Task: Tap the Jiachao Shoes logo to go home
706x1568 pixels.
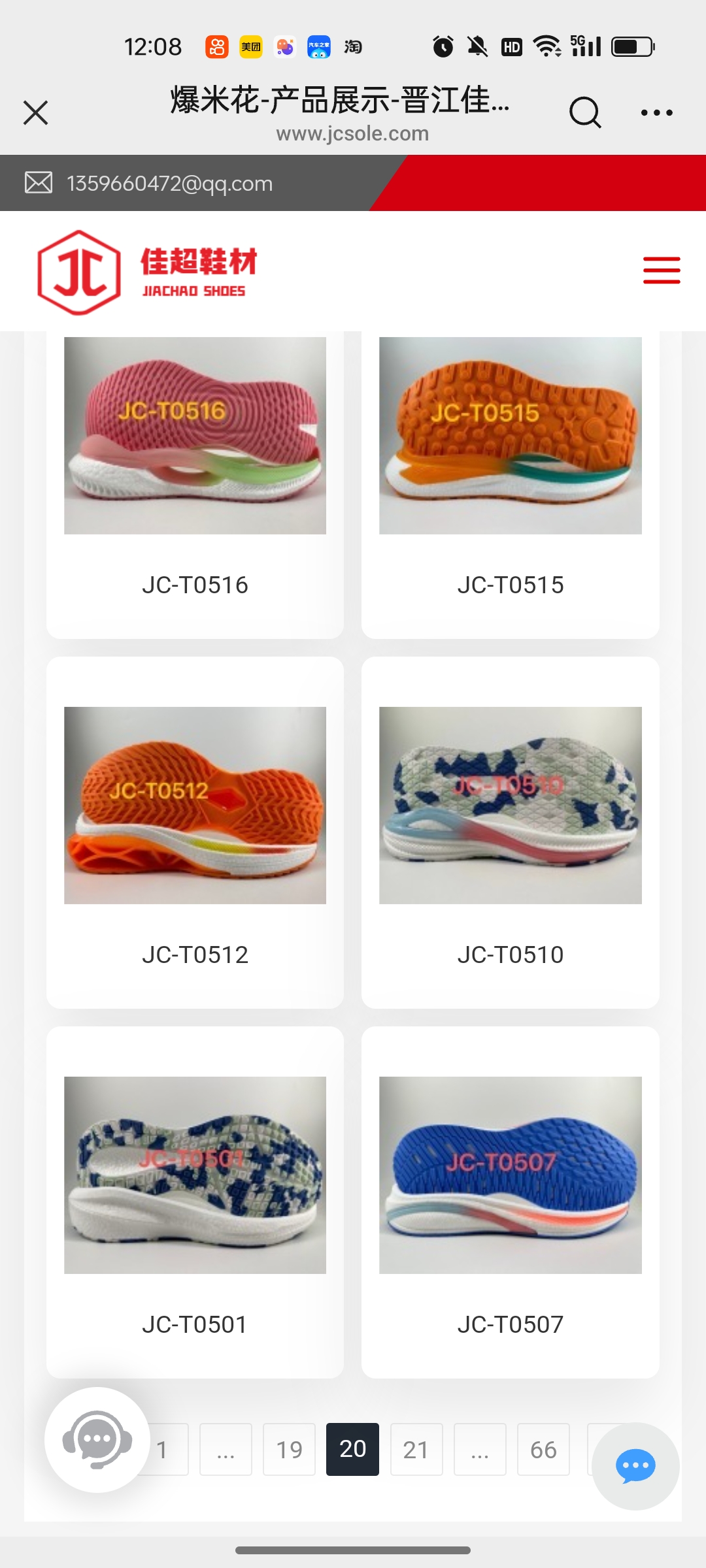Action: 147,272
